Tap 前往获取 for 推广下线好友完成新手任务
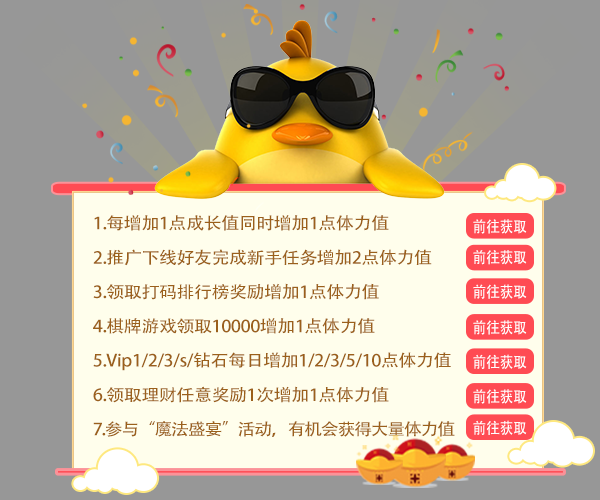600x500 pixels. (x=499, y=258)
